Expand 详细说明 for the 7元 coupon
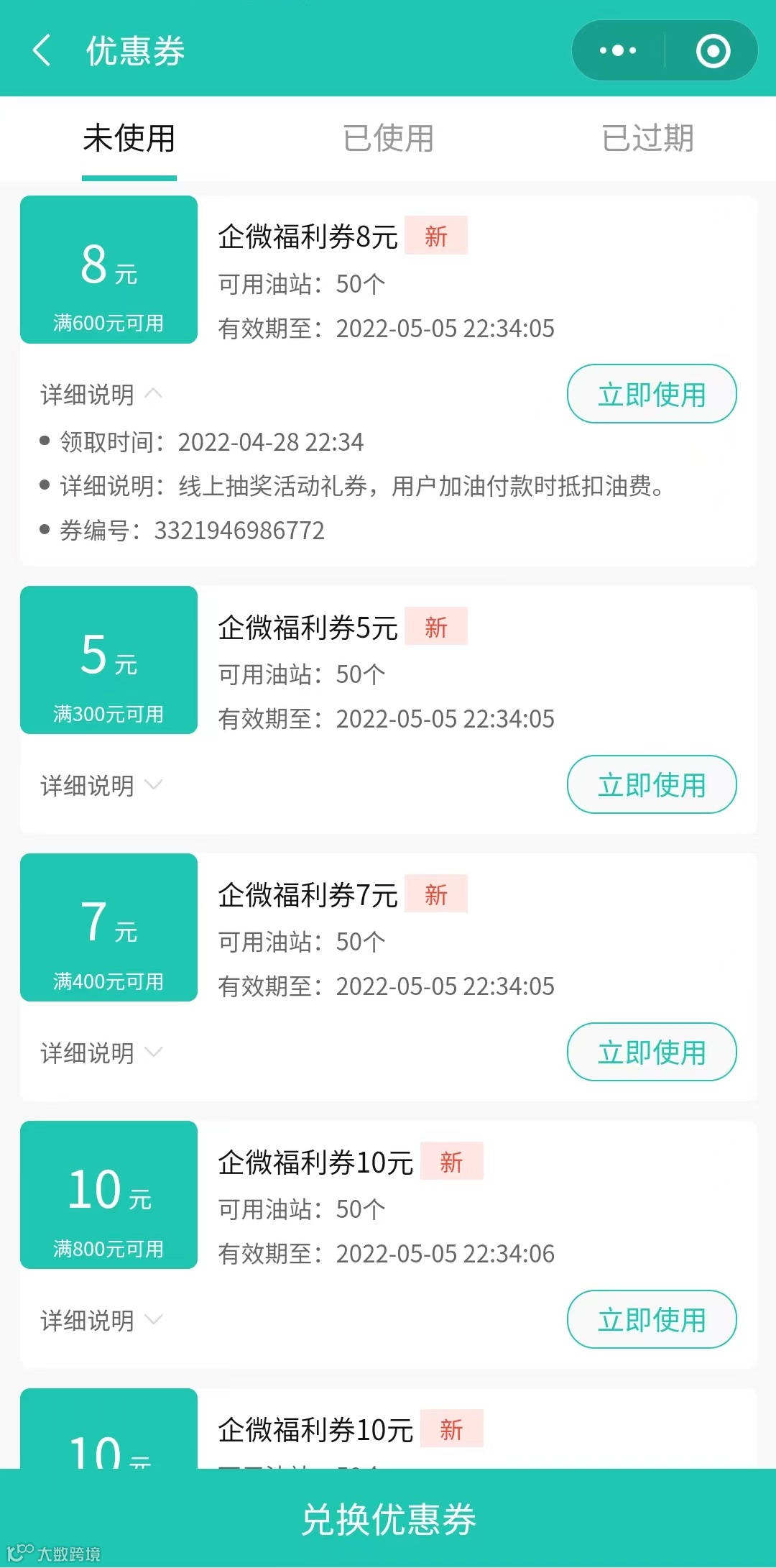The width and height of the screenshot is (776, 1568). 101,1053
